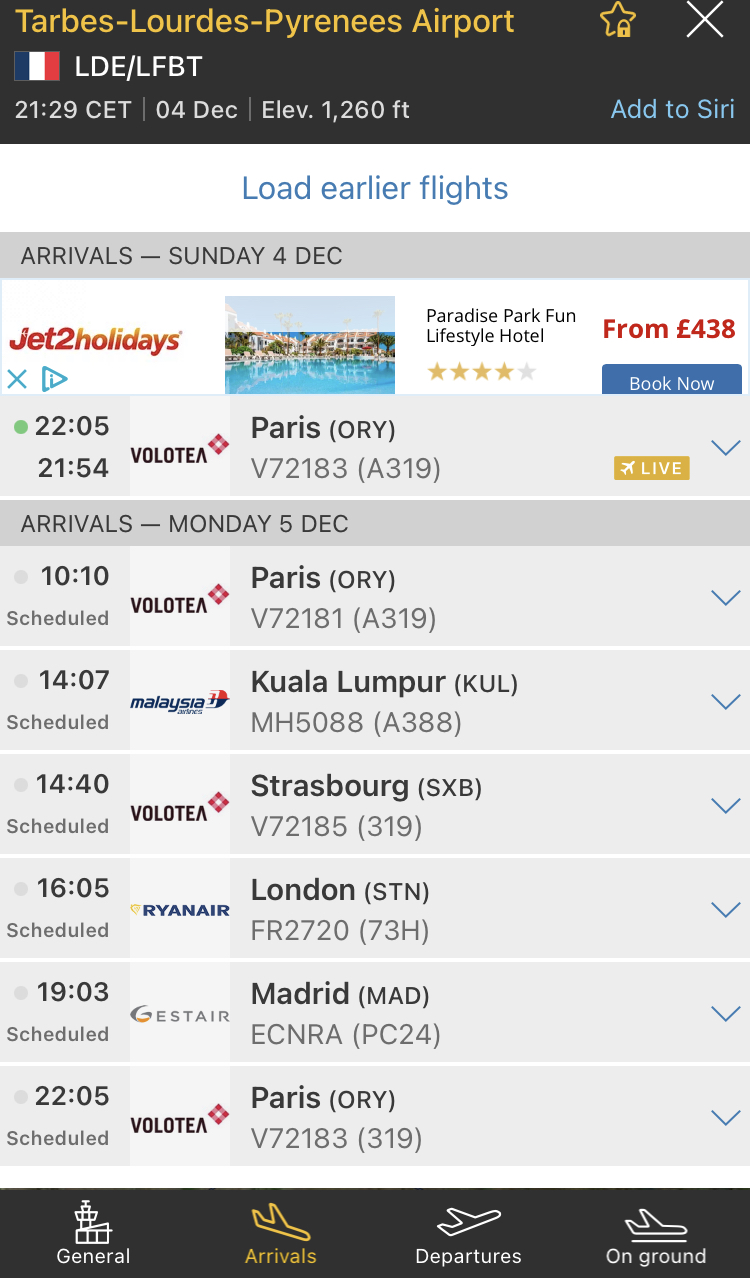Viewport: 750px width, 1278px height.
Task: Load earlier flights
Action: 375,188
